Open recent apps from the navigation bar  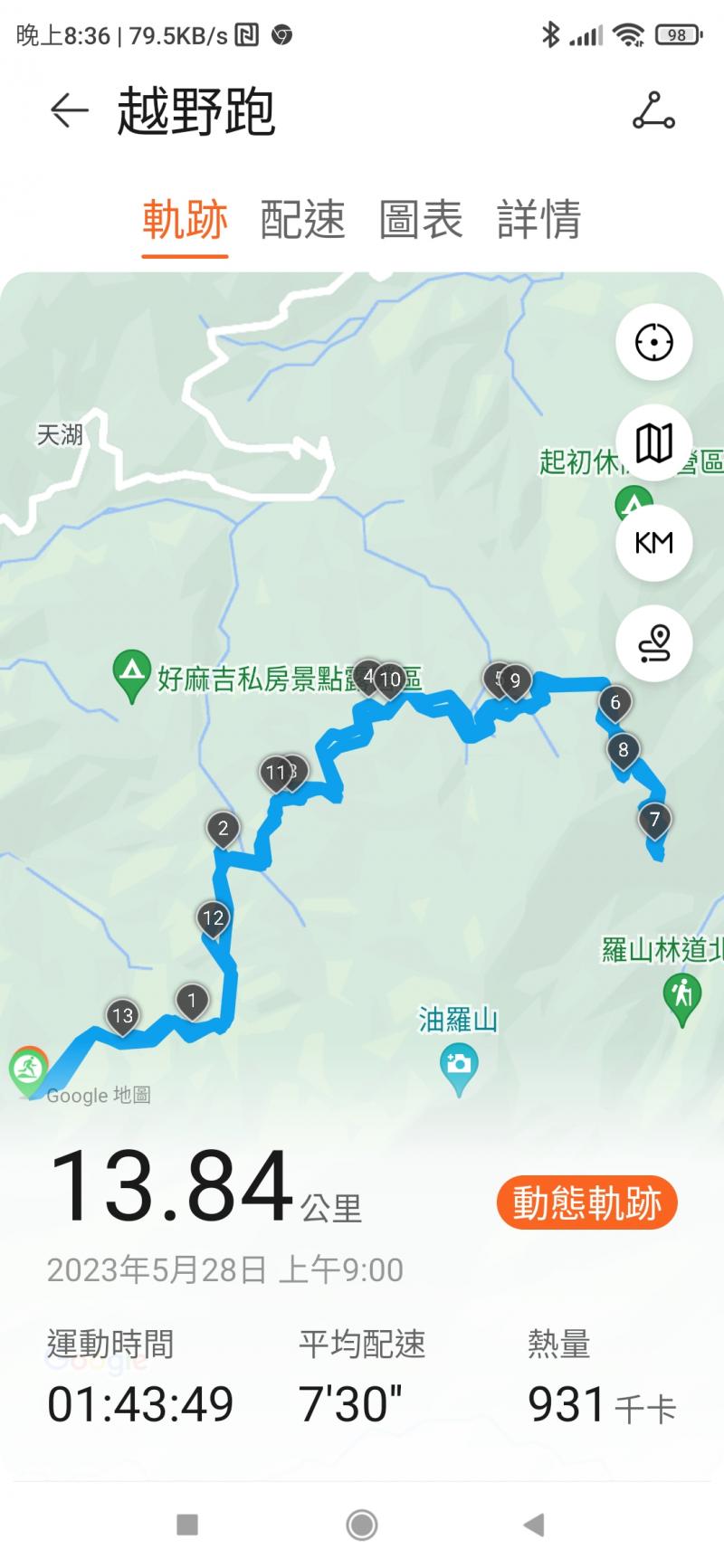pos(187,1525)
